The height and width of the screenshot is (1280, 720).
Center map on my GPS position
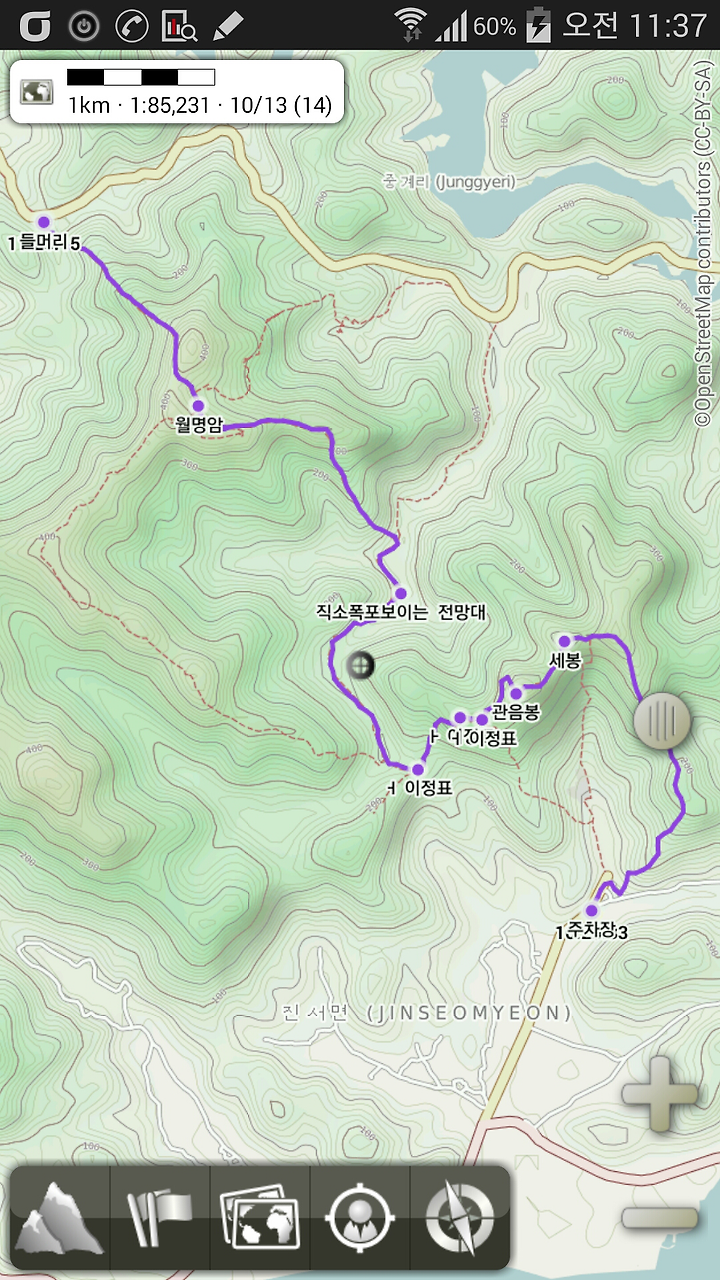click(360, 1218)
